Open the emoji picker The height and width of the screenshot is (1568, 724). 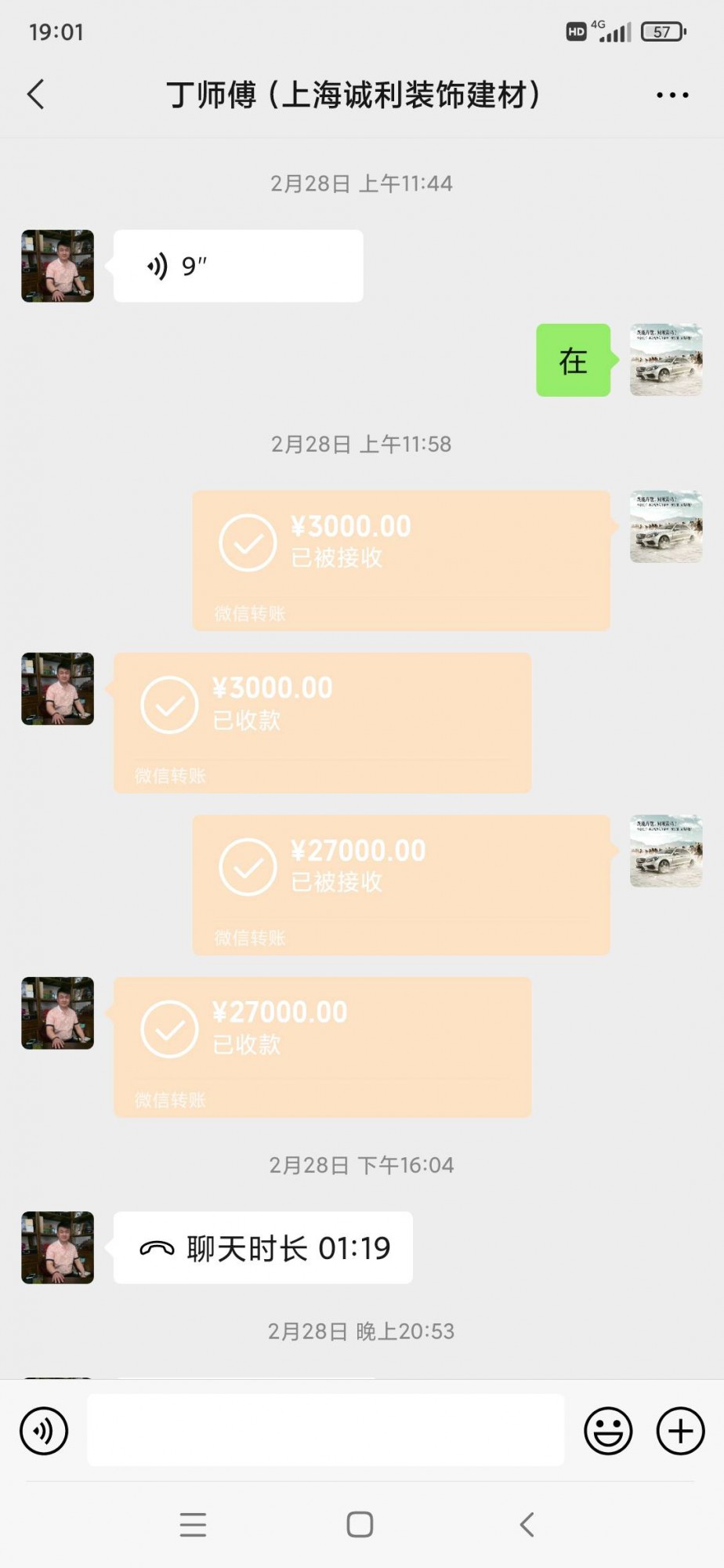coord(608,1431)
